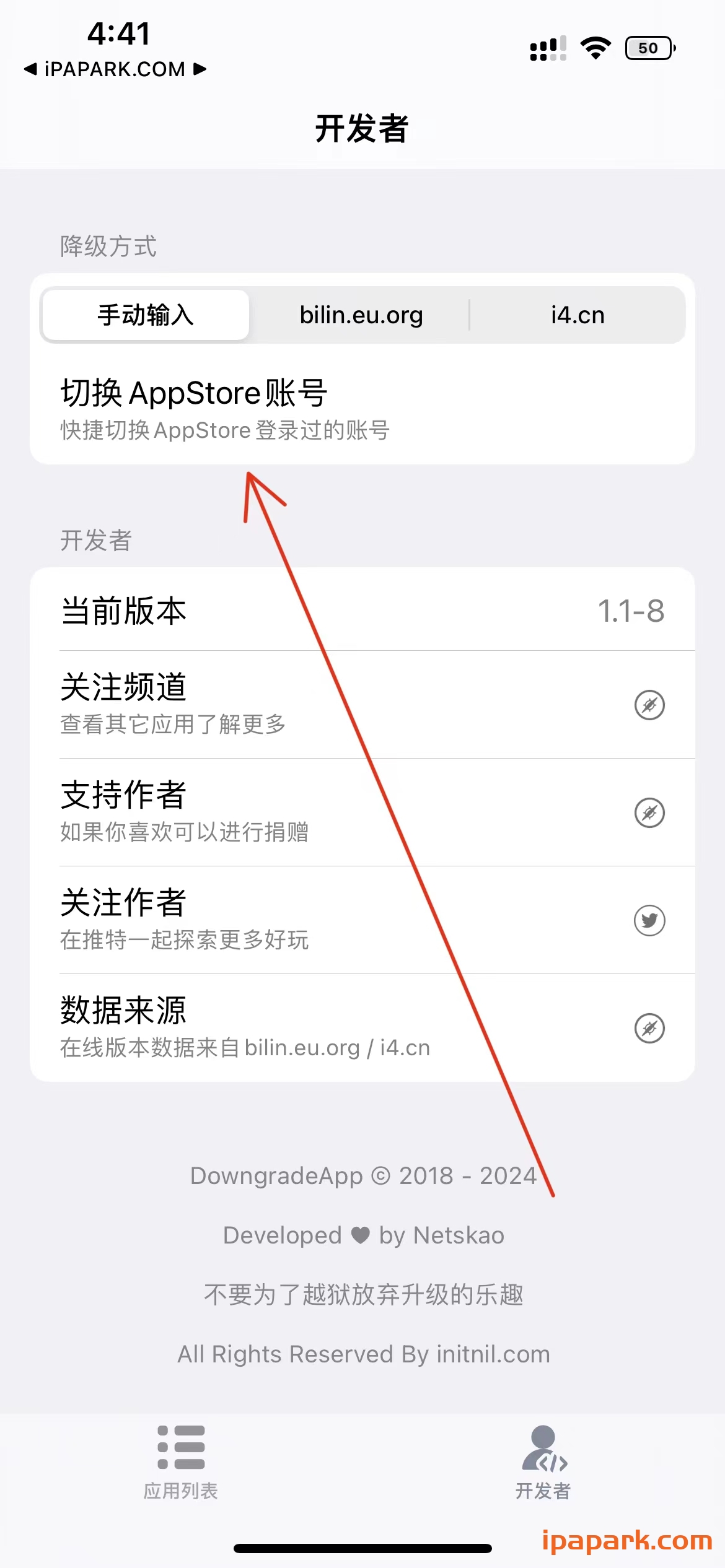
Task: Tap the Wi-Fi icon in status bar
Action: (595, 46)
